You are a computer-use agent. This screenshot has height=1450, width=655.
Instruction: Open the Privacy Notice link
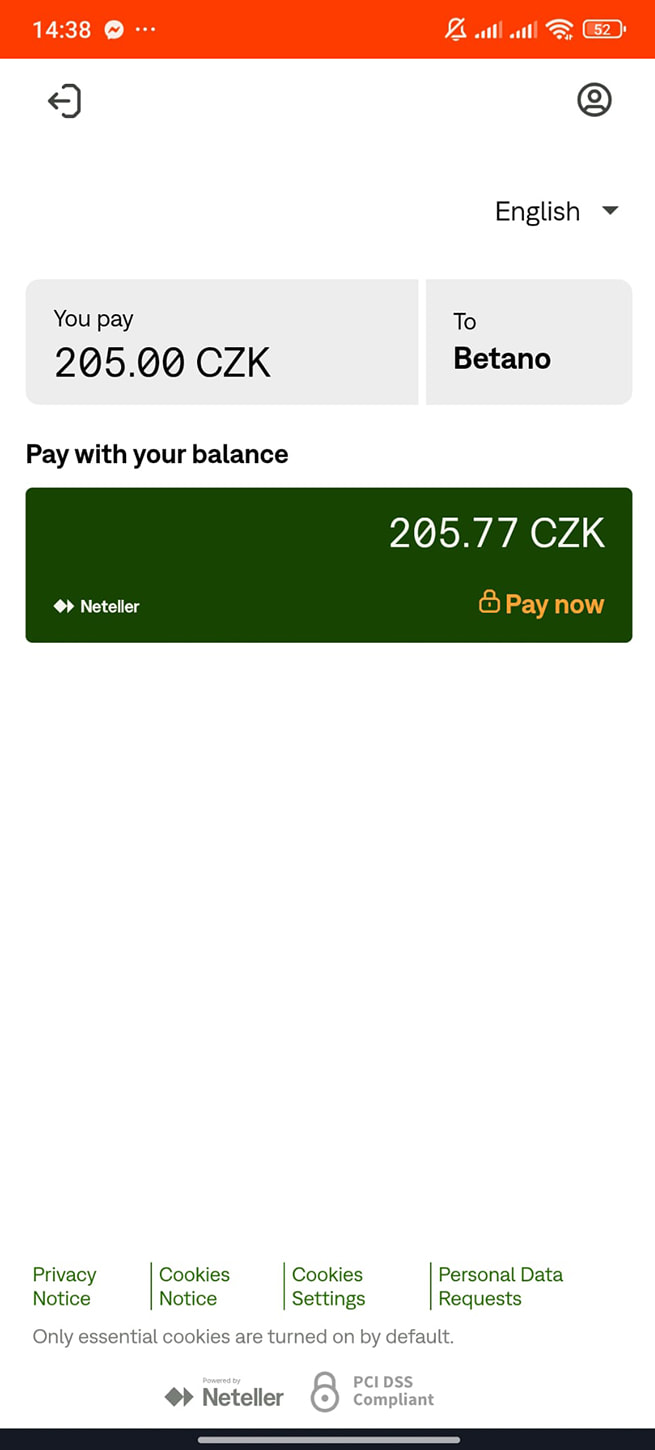(x=64, y=1286)
